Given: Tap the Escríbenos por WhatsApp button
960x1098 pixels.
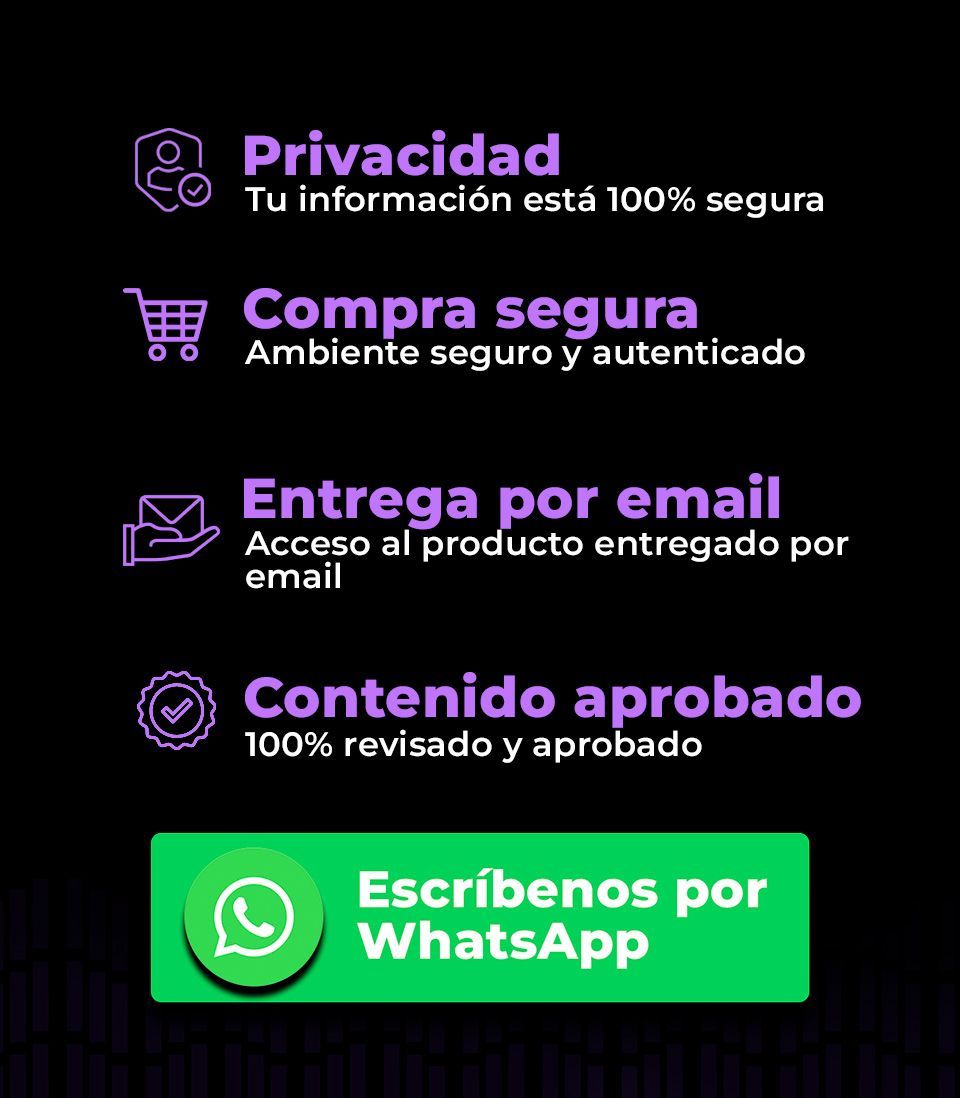Looking at the screenshot, I should (x=480, y=917).
